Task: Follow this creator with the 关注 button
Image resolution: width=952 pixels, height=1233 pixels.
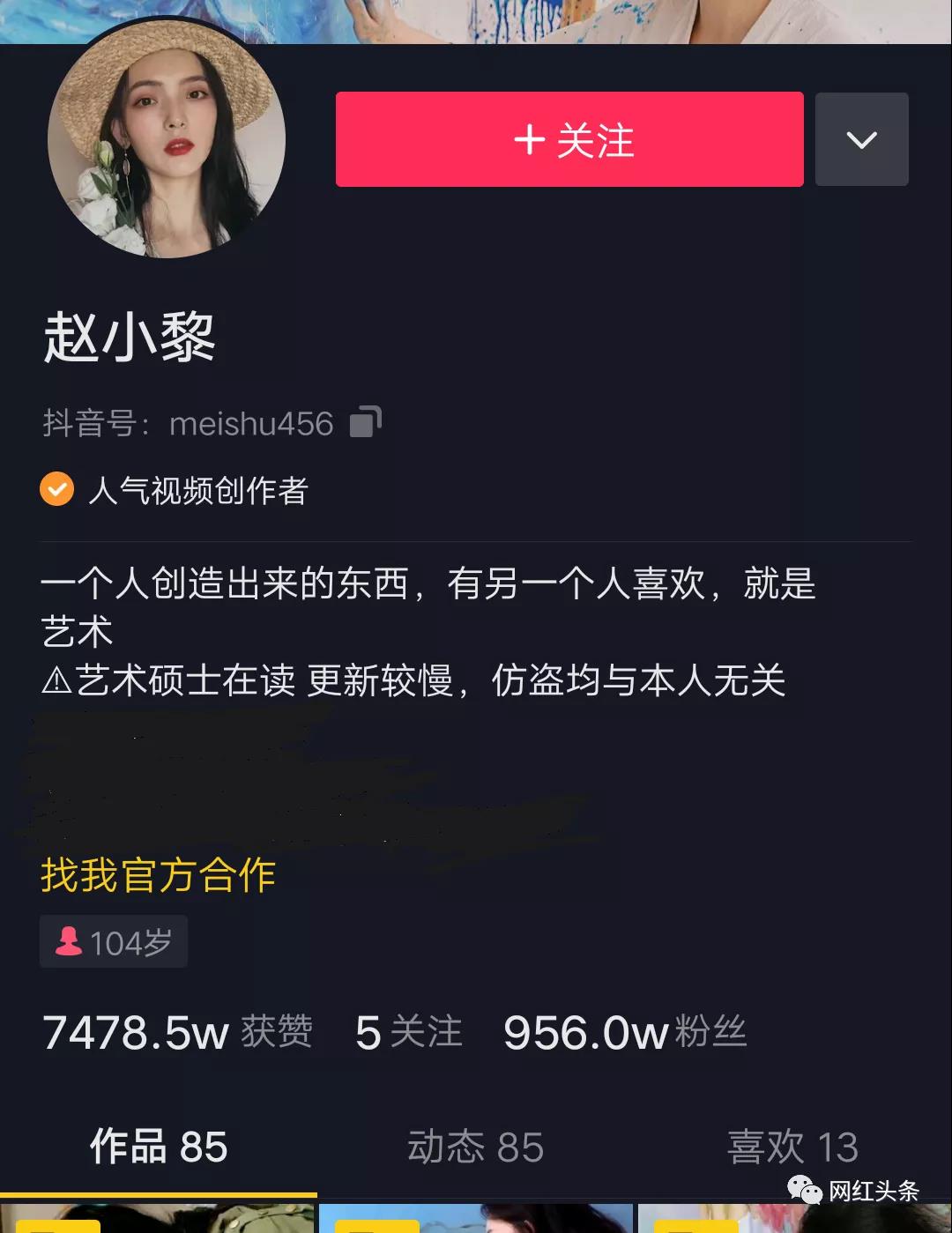Action: tap(569, 139)
